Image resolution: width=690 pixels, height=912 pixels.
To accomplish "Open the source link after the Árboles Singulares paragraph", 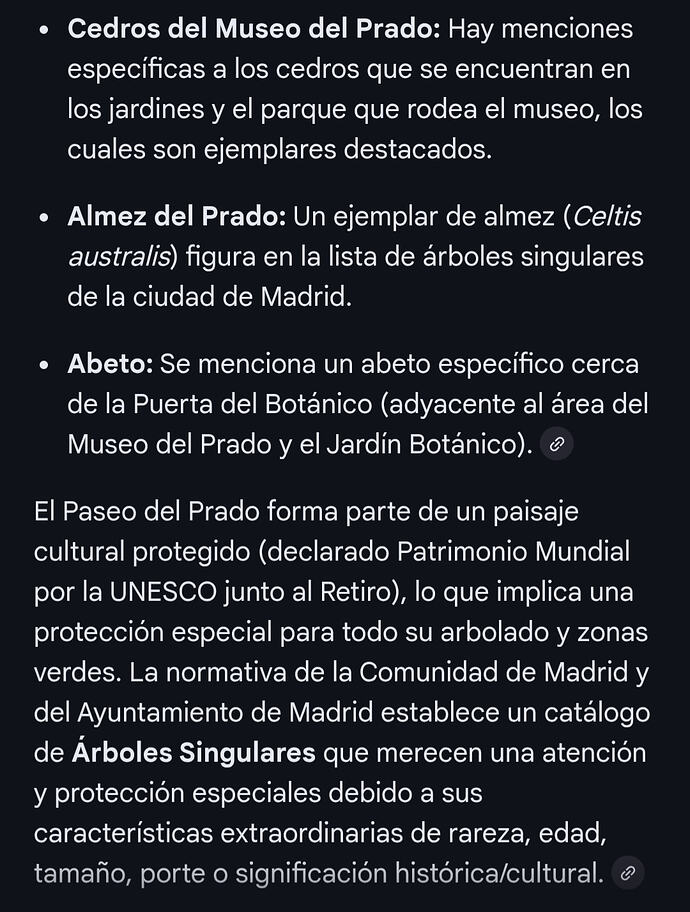I will tap(627, 874).
